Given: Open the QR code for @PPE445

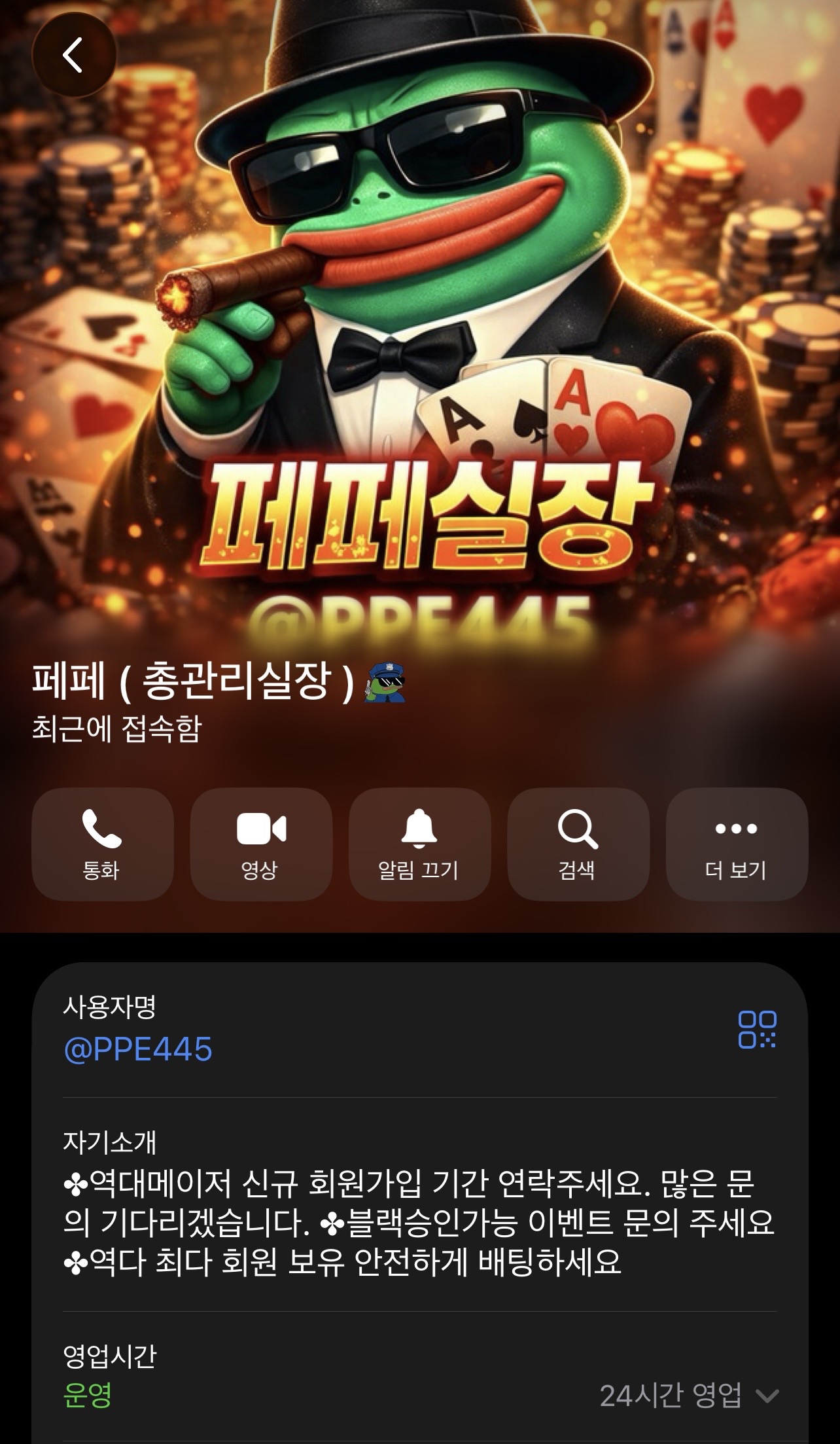Looking at the screenshot, I should [757, 1030].
